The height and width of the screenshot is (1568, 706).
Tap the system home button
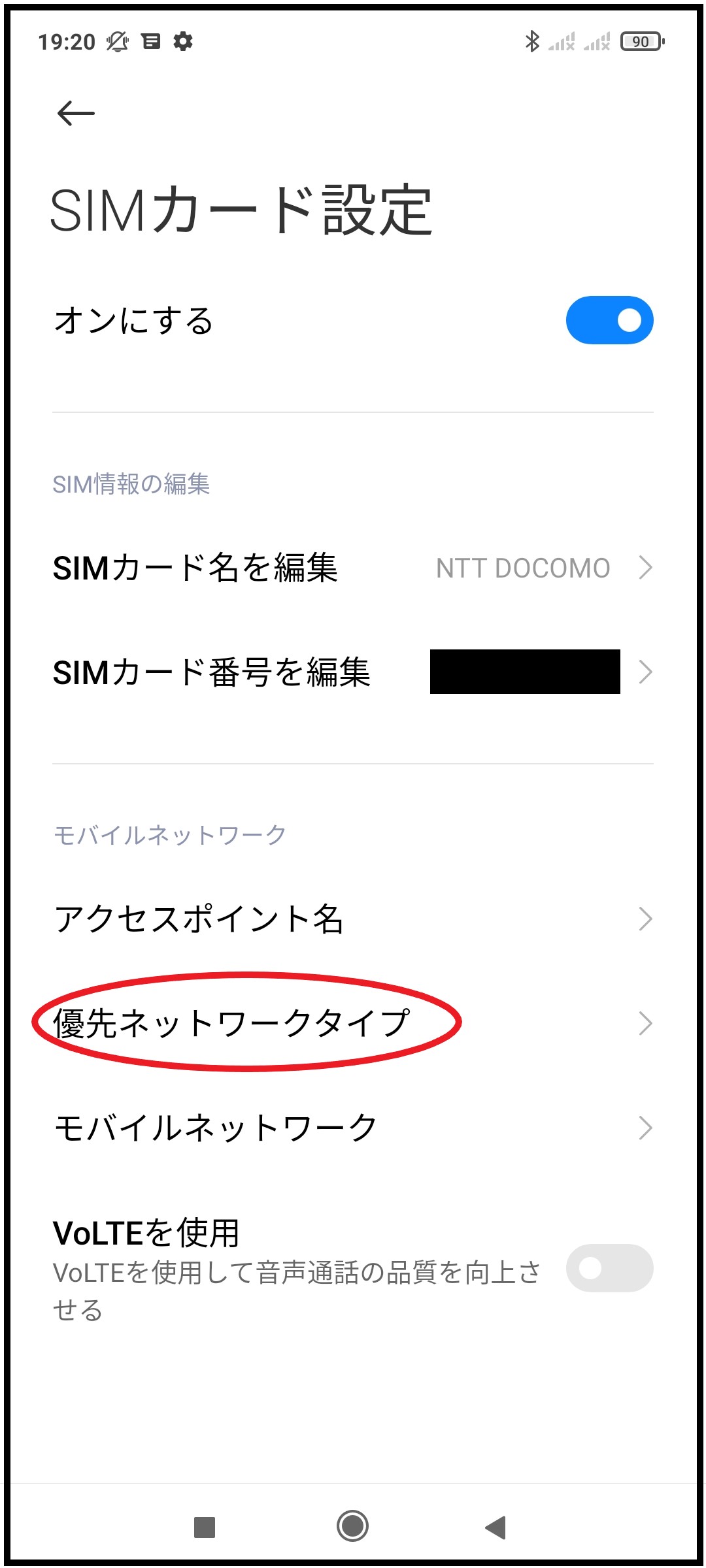click(352, 1527)
